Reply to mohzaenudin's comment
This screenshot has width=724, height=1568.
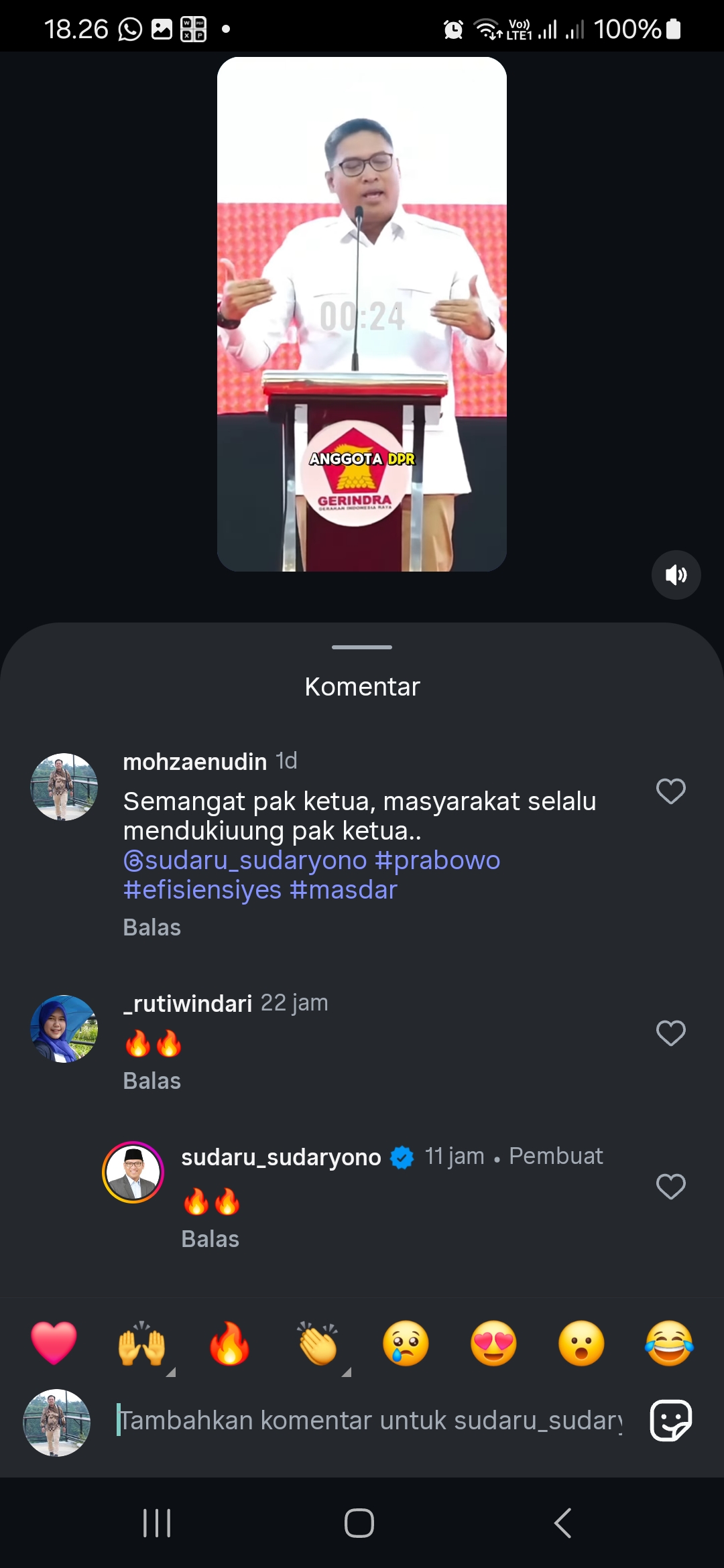coord(152,927)
